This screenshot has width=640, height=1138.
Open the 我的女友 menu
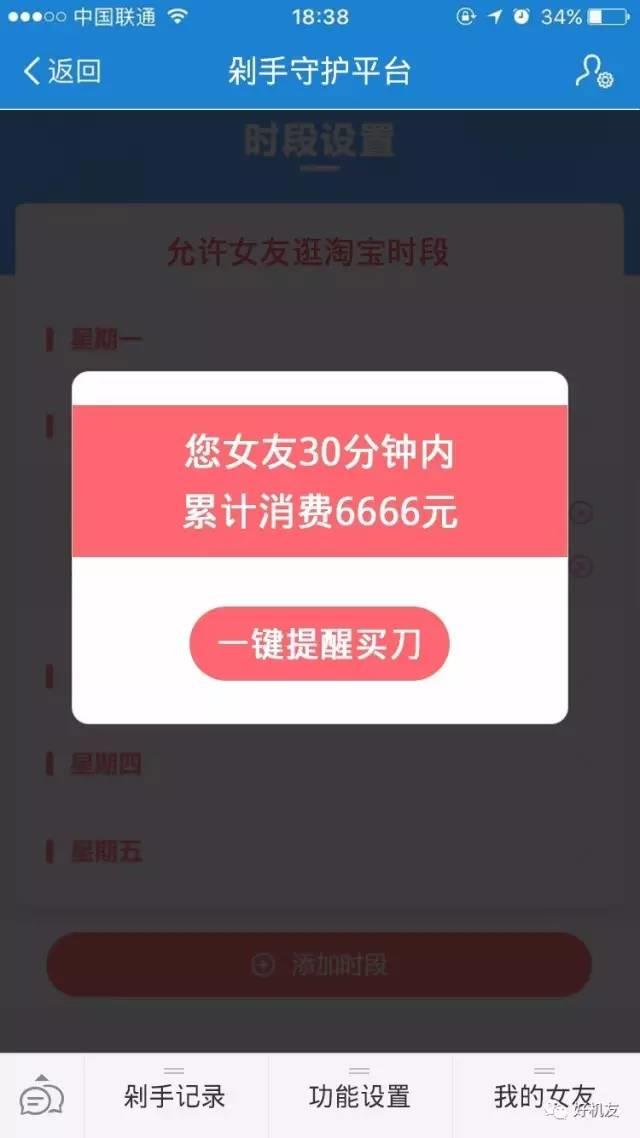544,1096
